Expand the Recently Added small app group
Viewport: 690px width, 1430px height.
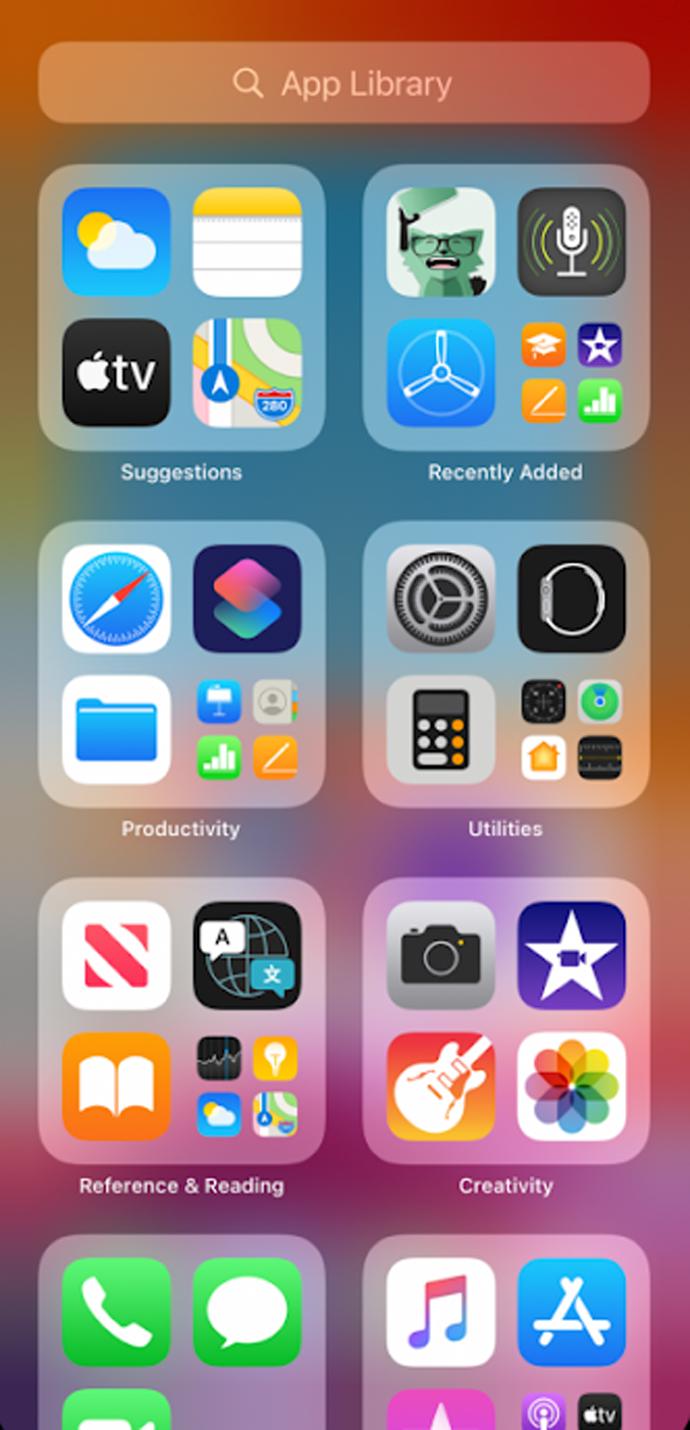(571, 373)
